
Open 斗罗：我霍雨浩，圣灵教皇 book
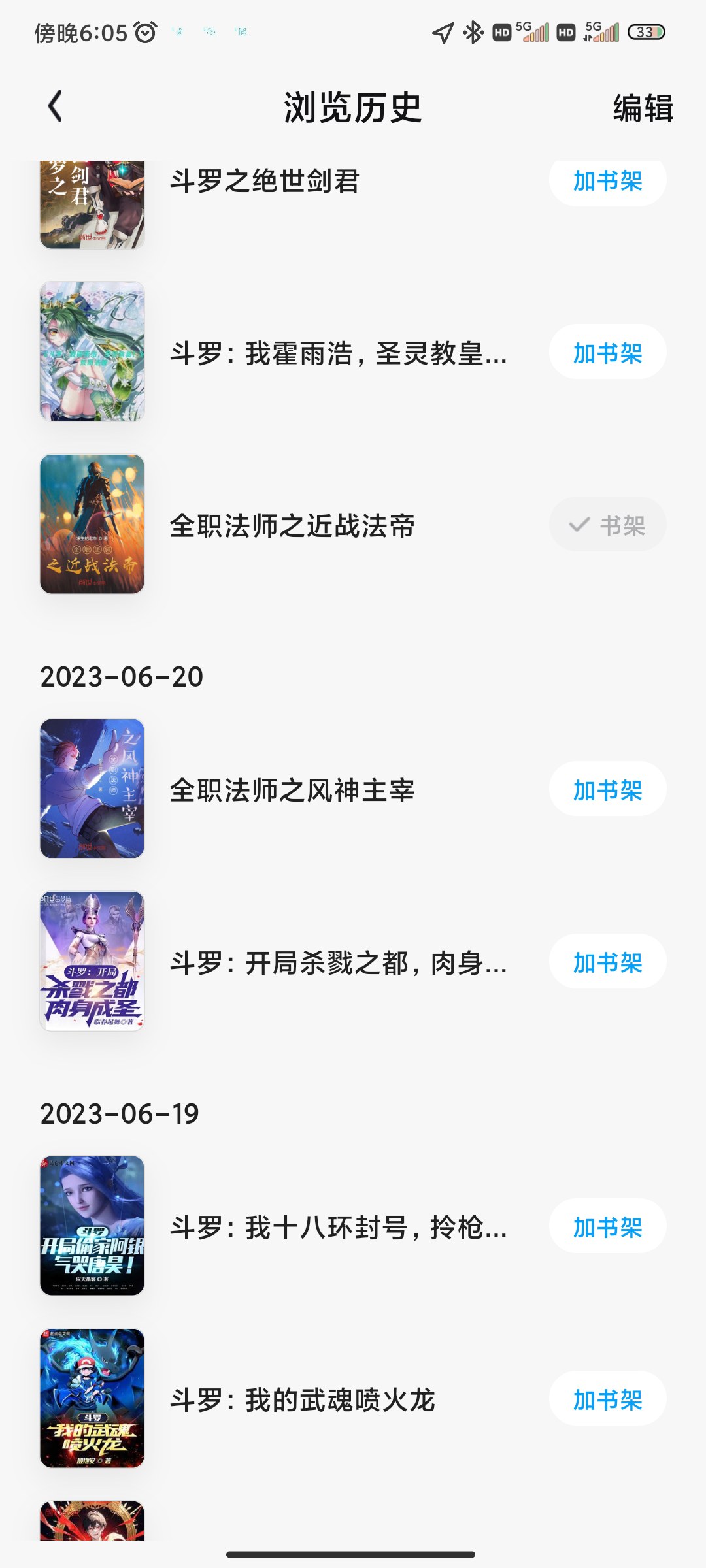tap(337, 353)
